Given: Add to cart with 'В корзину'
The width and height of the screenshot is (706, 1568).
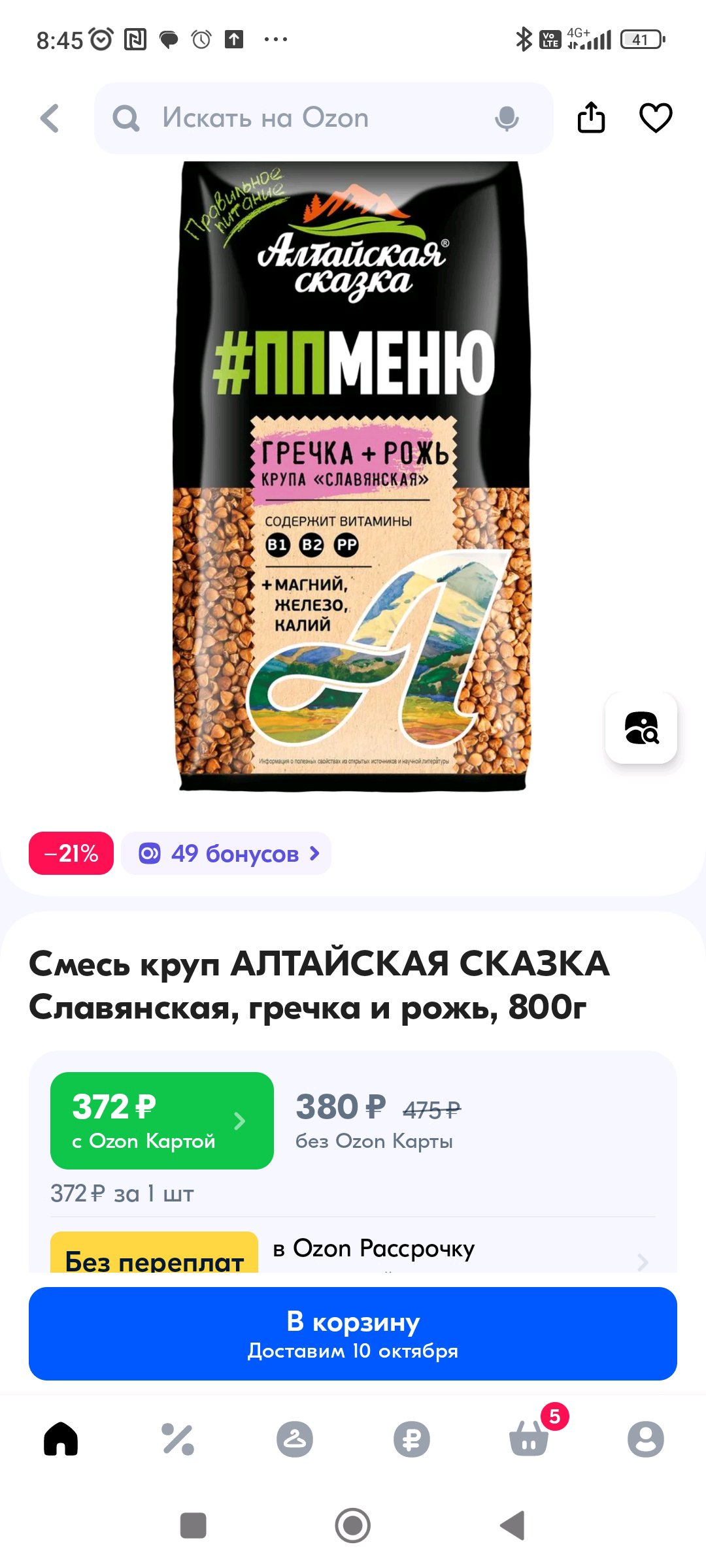Looking at the screenshot, I should (353, 1333).
